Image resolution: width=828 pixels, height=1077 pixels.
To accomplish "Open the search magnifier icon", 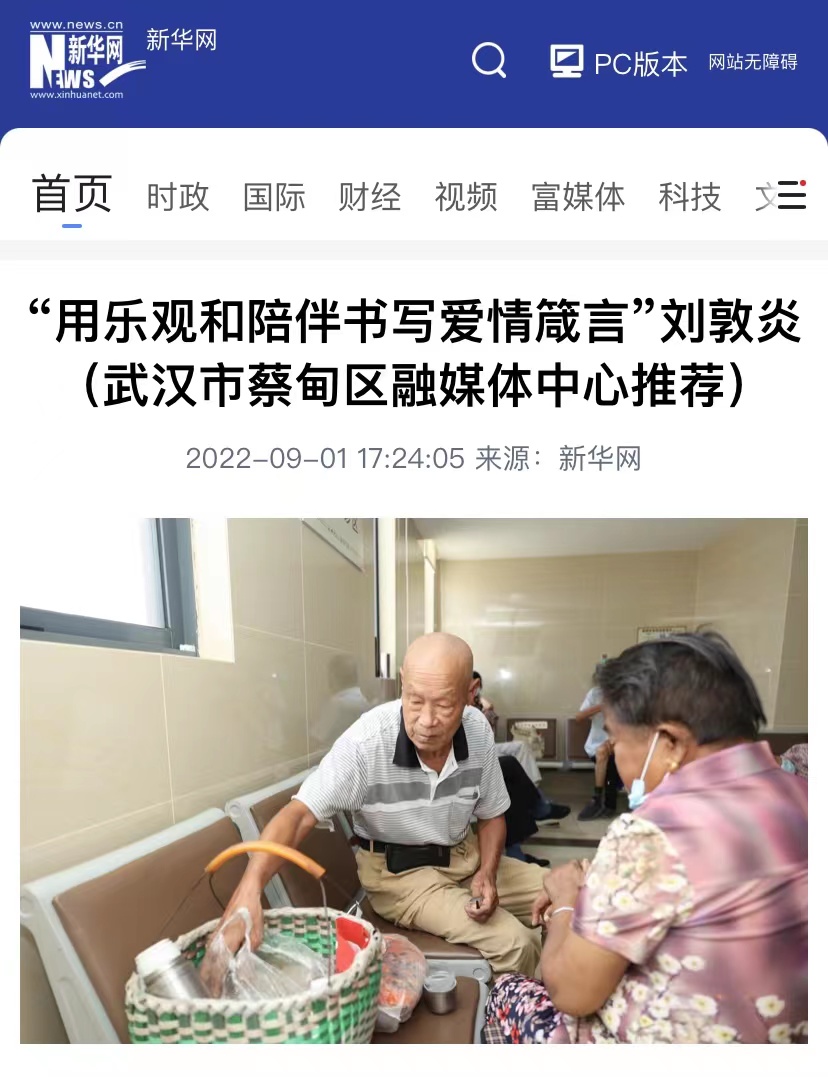I will pos(489,61).
